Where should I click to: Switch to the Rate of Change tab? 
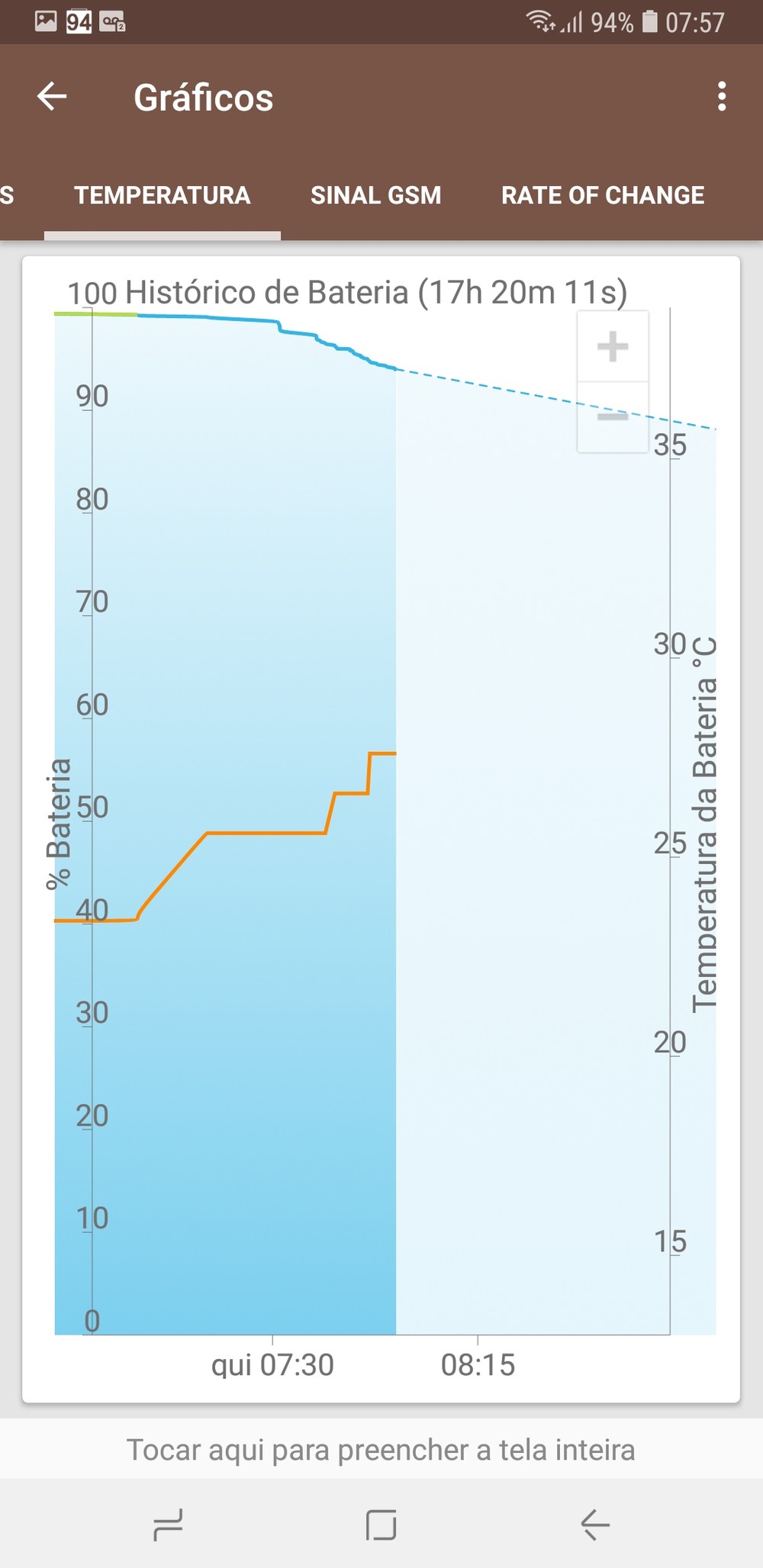602,195
